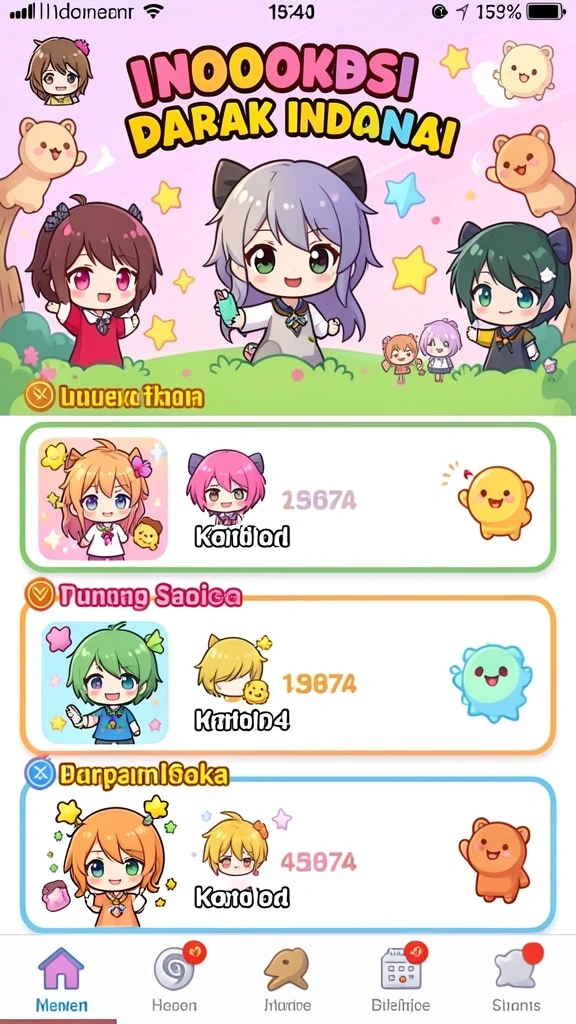Switch to the Menren home tab

click(x=61, y=978)
